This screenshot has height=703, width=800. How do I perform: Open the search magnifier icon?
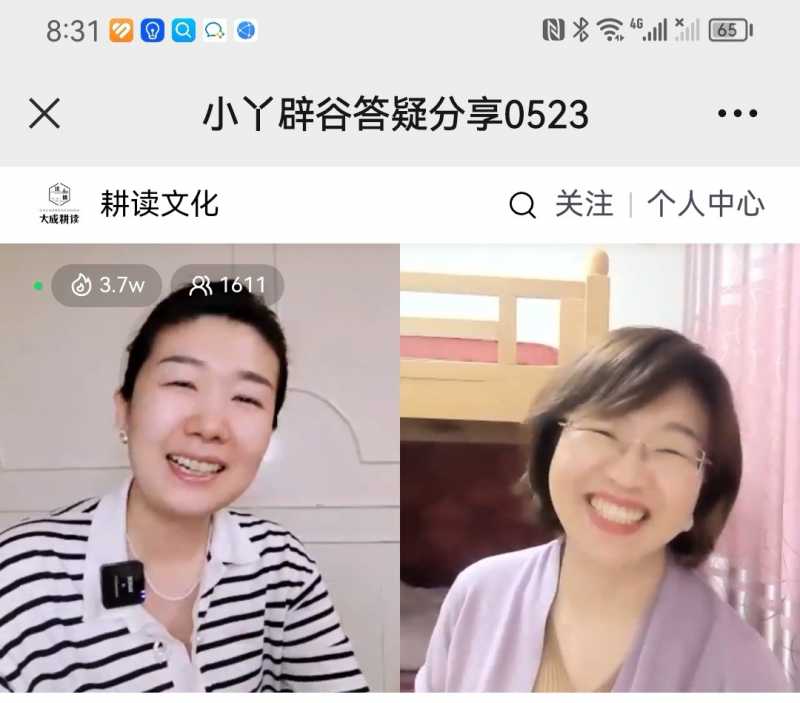tap(522, 205)
